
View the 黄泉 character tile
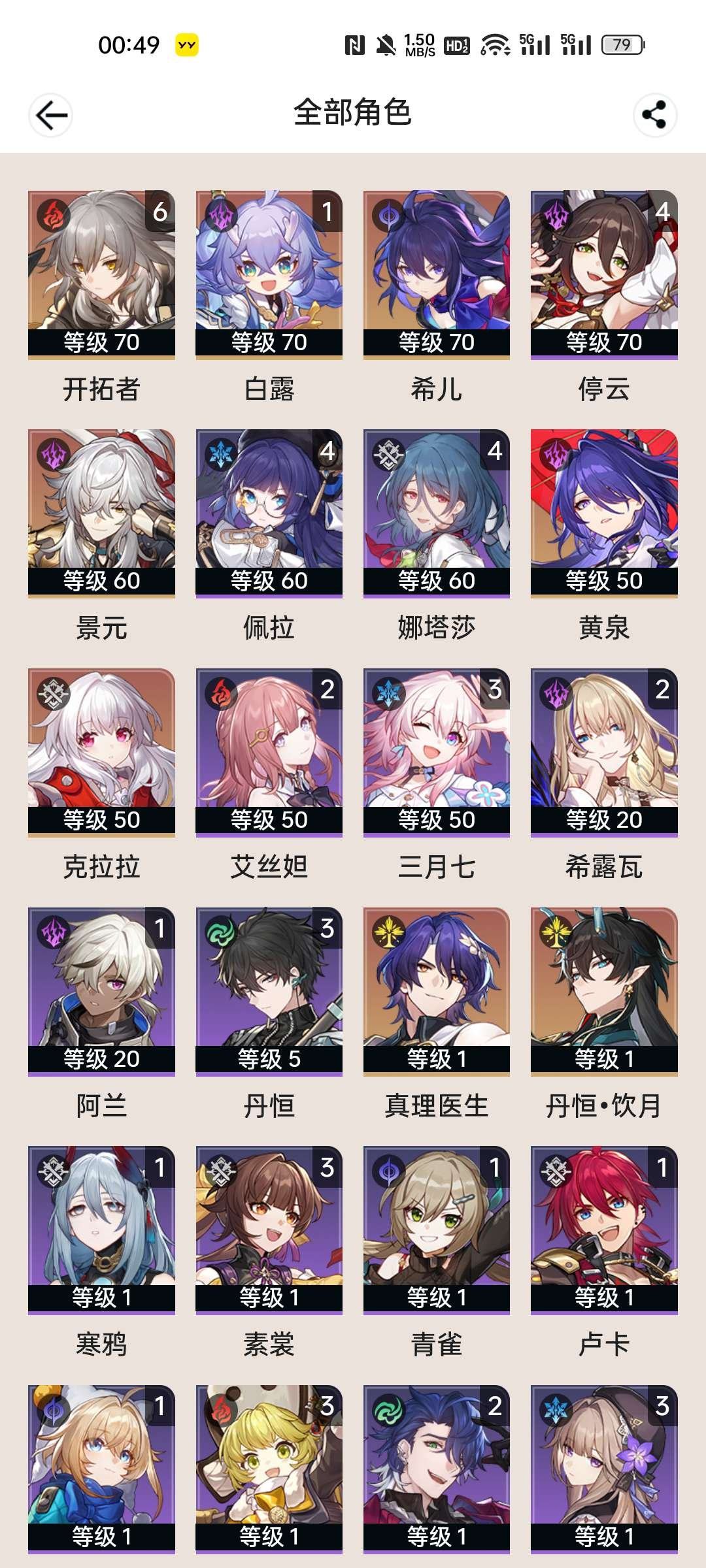(604, 513)
